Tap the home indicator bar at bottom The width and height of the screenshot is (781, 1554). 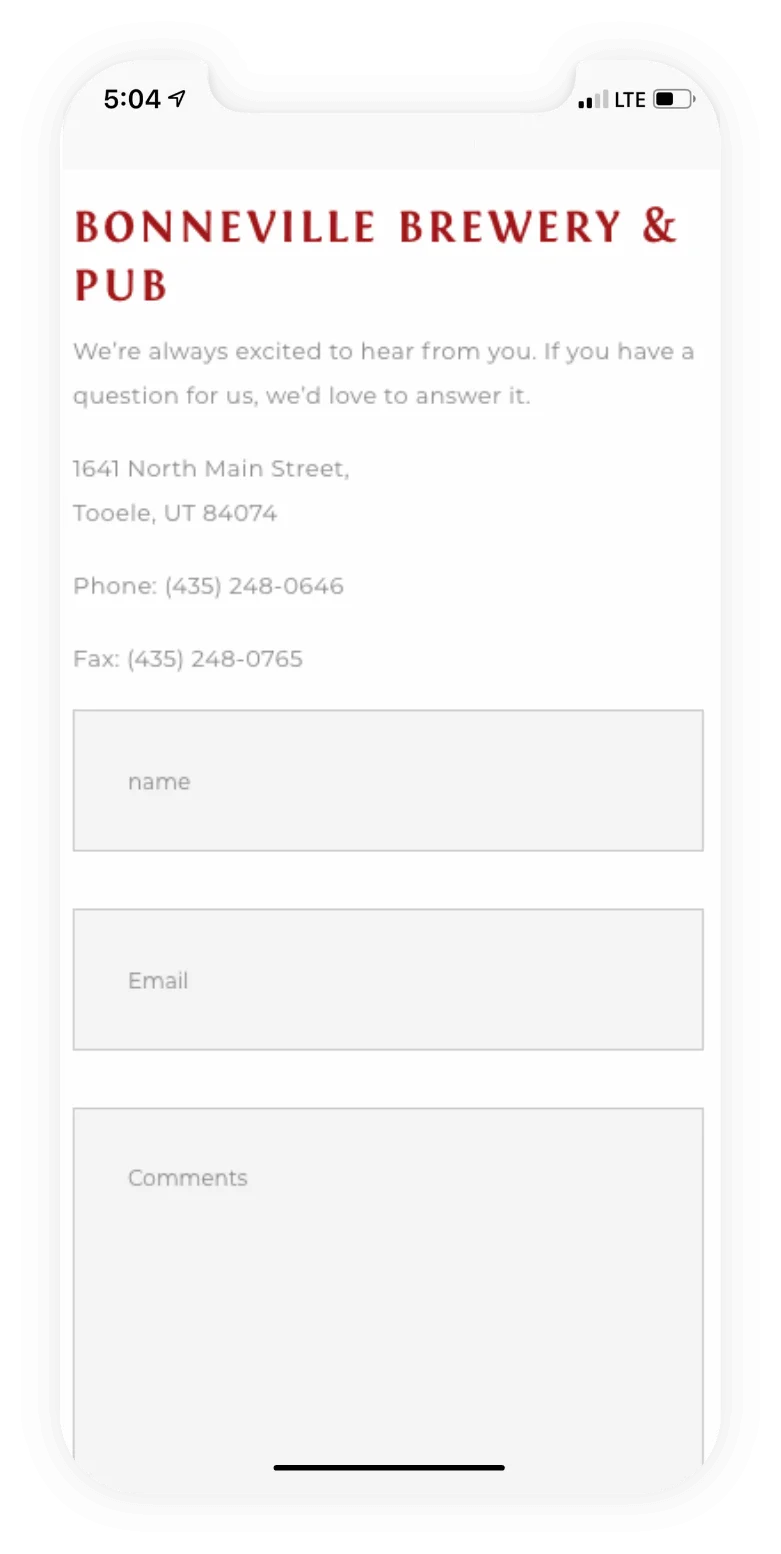coord(389,1467)
